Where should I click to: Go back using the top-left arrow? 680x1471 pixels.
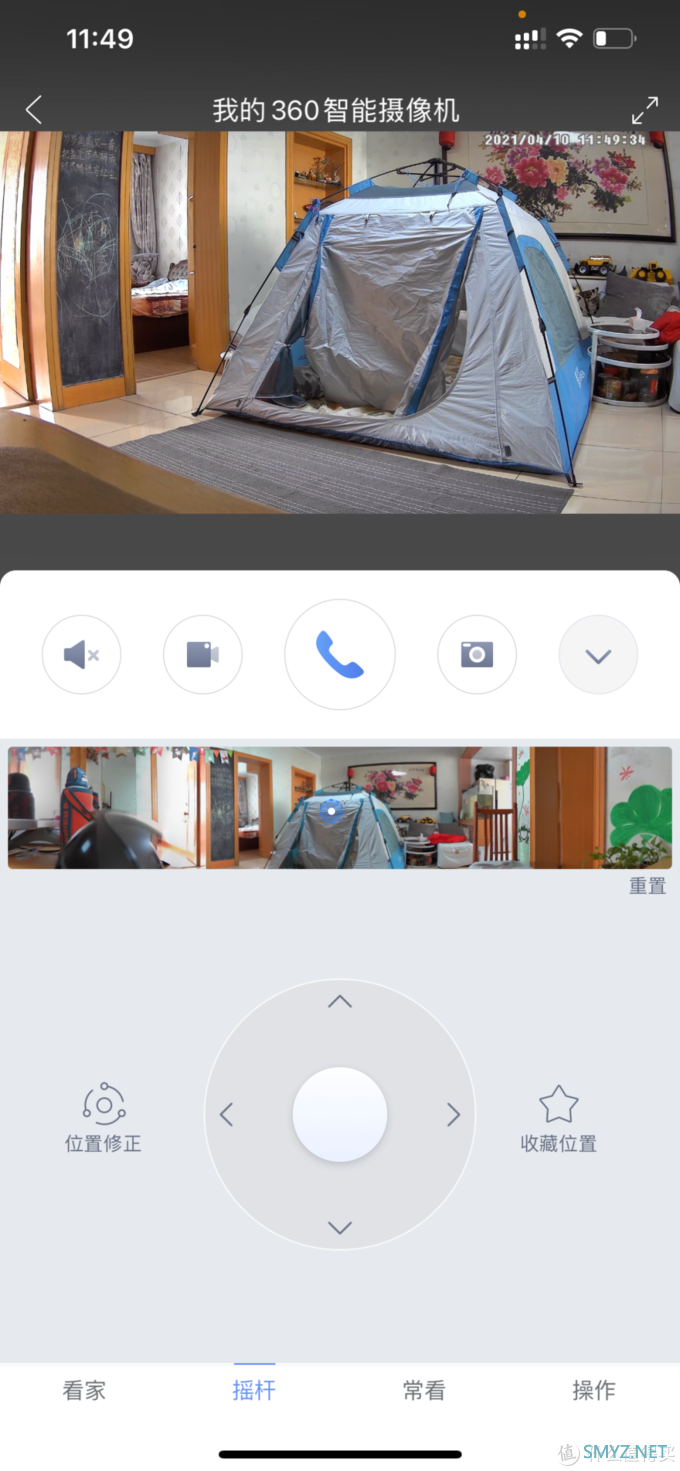[x=34, y=109]
